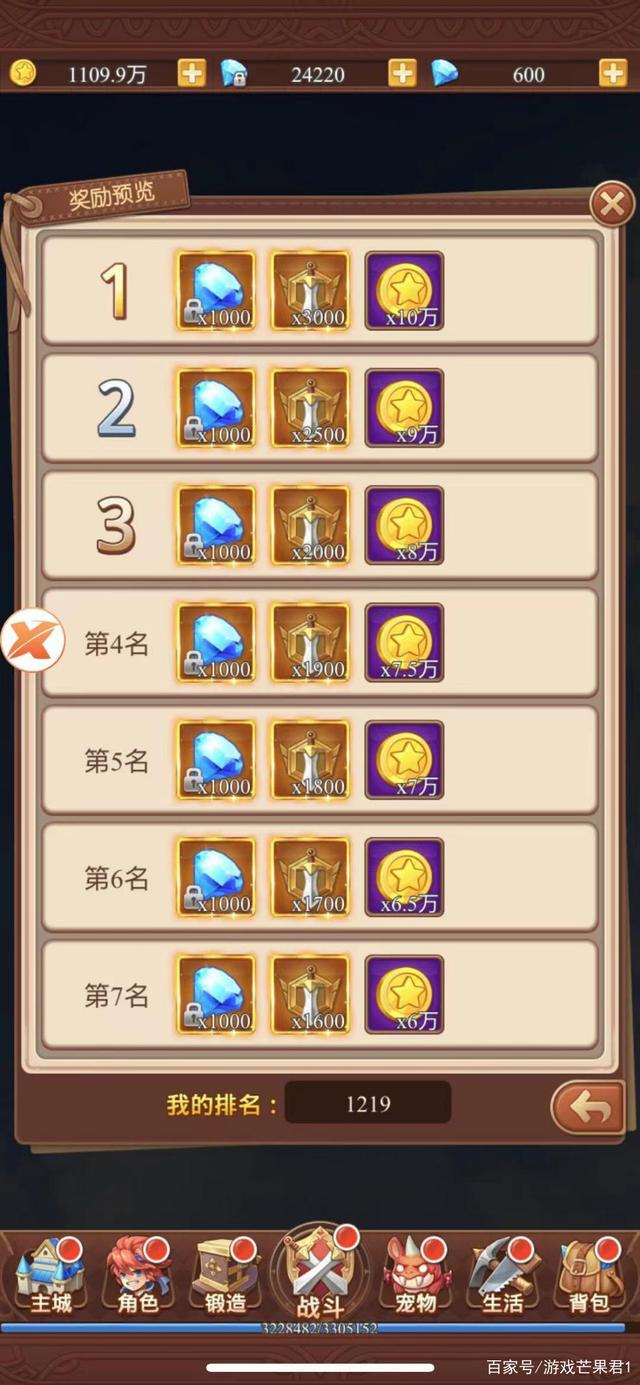Viewport: 640px width, 1385px height.
Task: Open the 主城 main city tab
Action: 50,1276
